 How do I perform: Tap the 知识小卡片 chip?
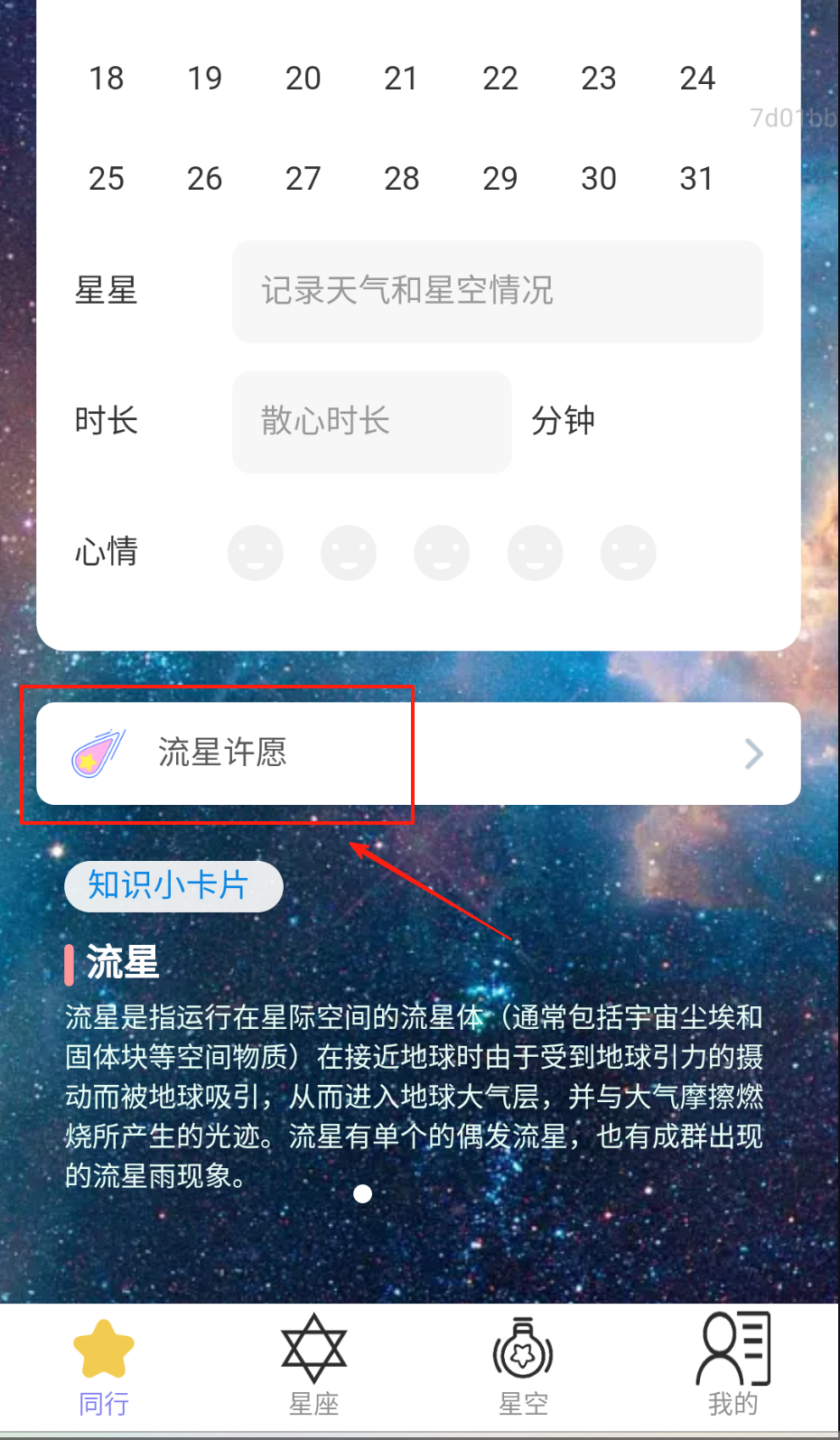(173, 886)
